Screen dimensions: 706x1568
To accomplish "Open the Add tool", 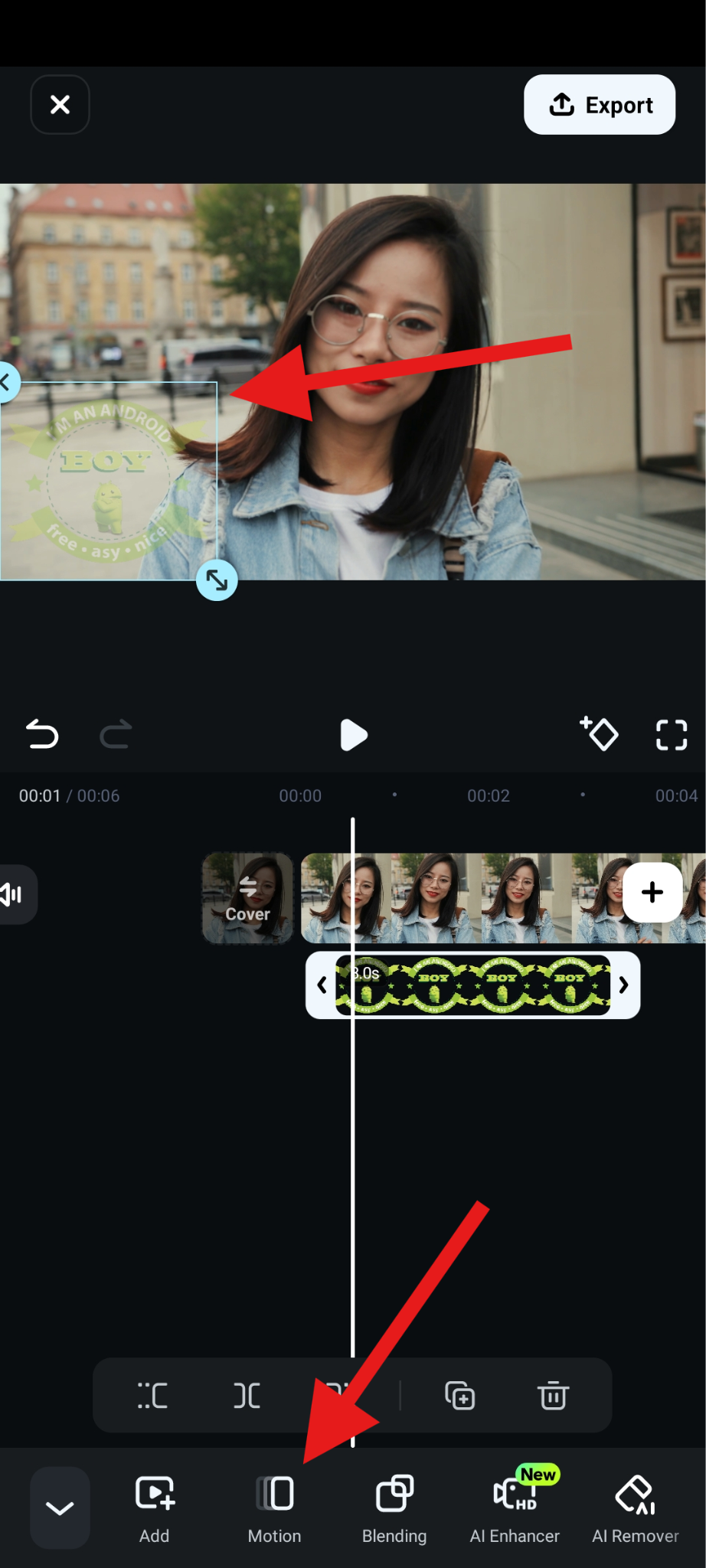I will click(154, 1508).
